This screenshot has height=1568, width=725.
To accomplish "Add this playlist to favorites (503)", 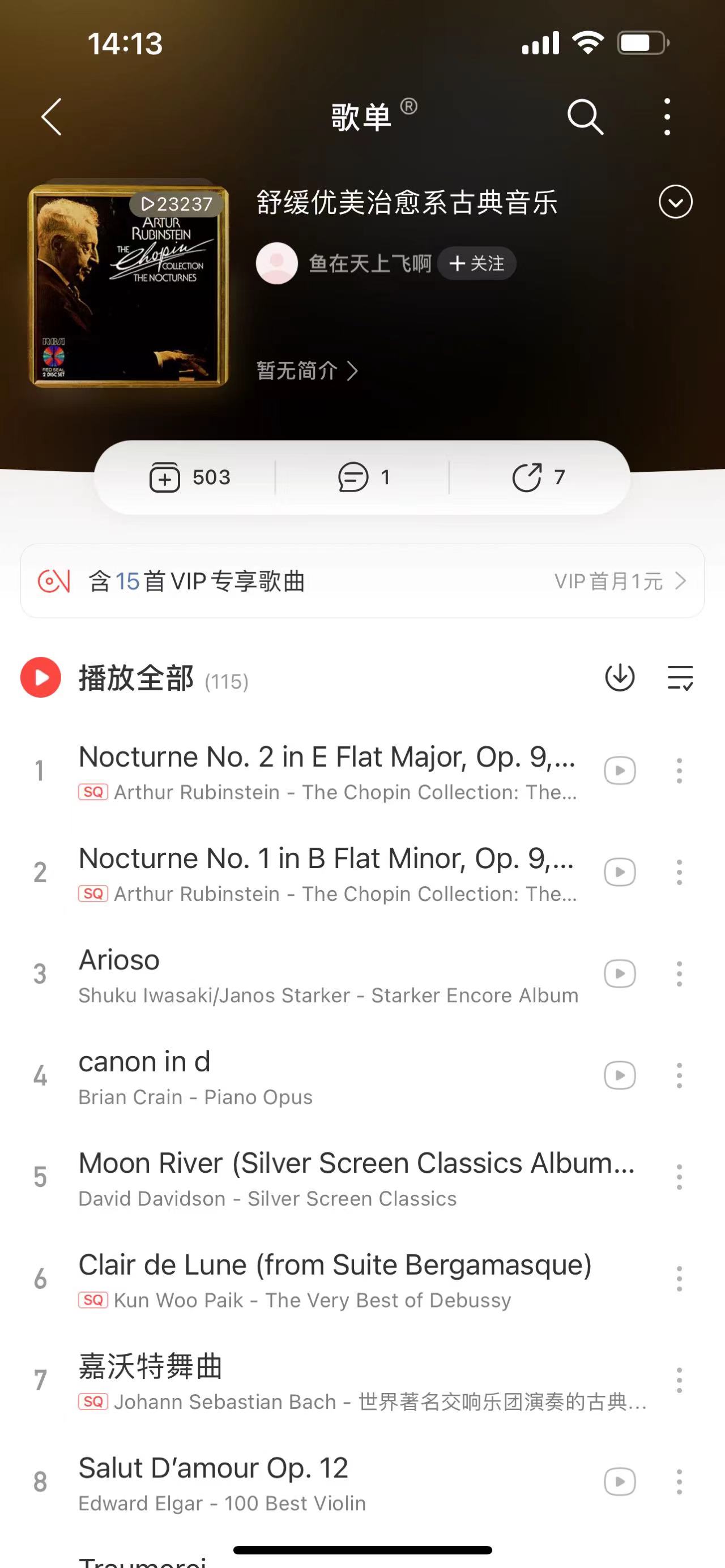I will pyautogui.click(x=189, y=477).
